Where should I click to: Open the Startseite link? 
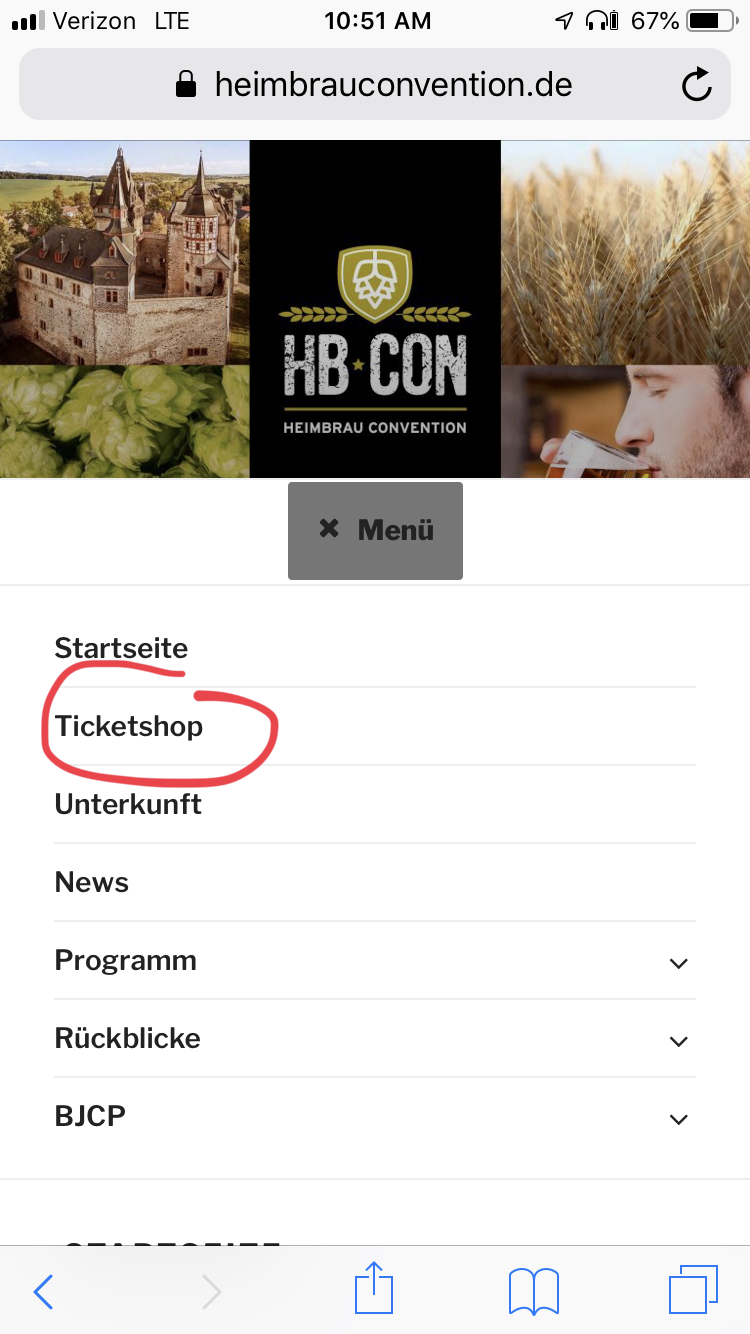121,648
